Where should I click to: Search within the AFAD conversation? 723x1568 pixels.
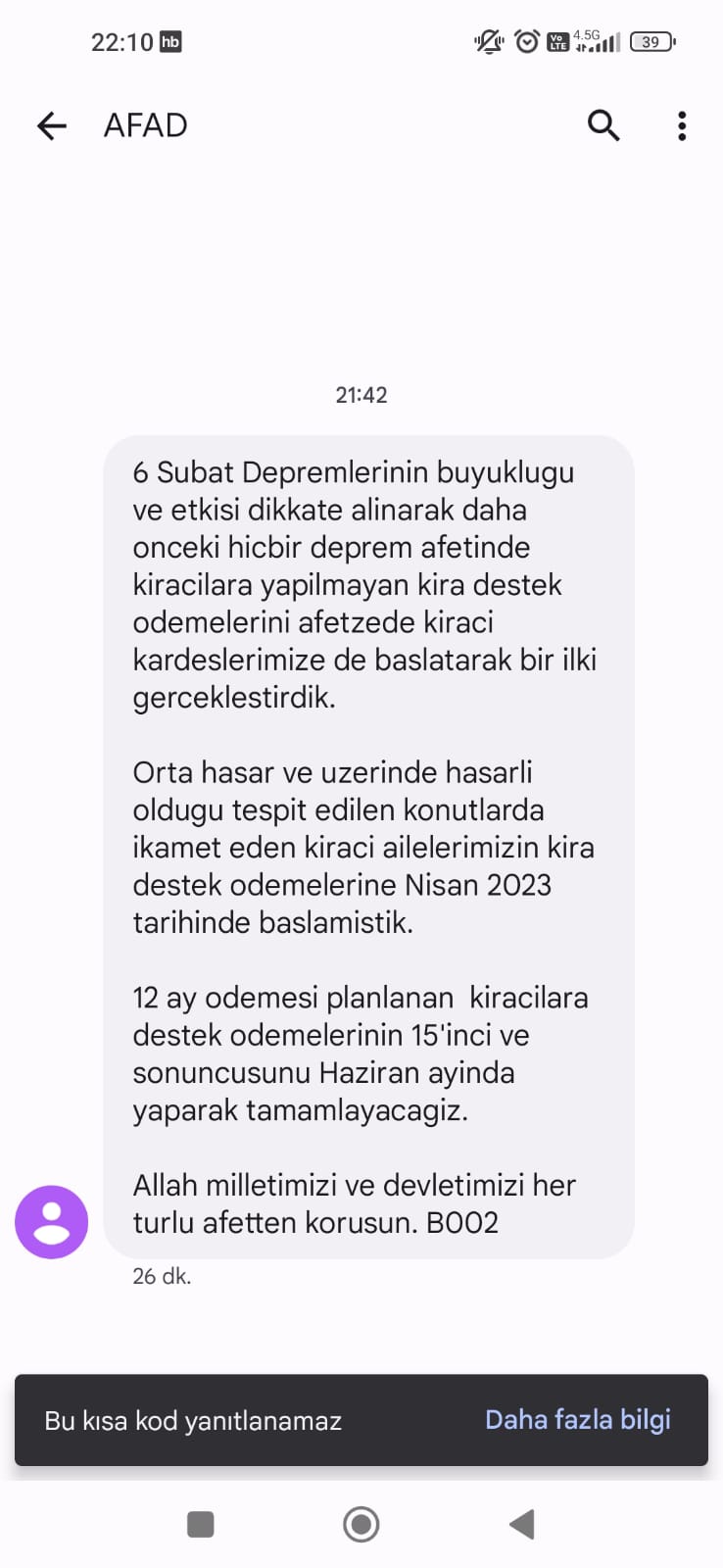(603, 125)
